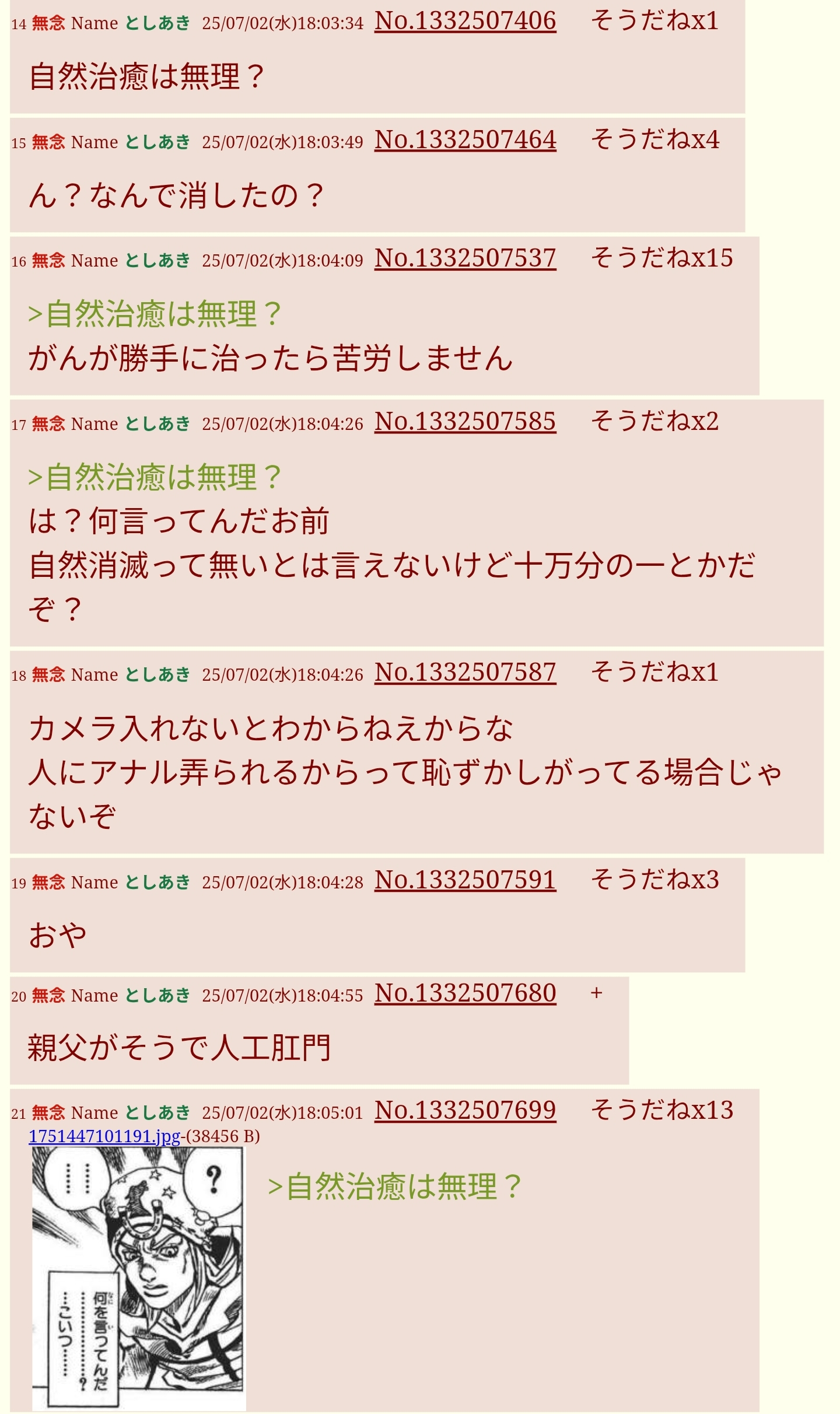Tap the + on post 20
The width and height of the screenshot is (840, 1414).
(596, 993)
